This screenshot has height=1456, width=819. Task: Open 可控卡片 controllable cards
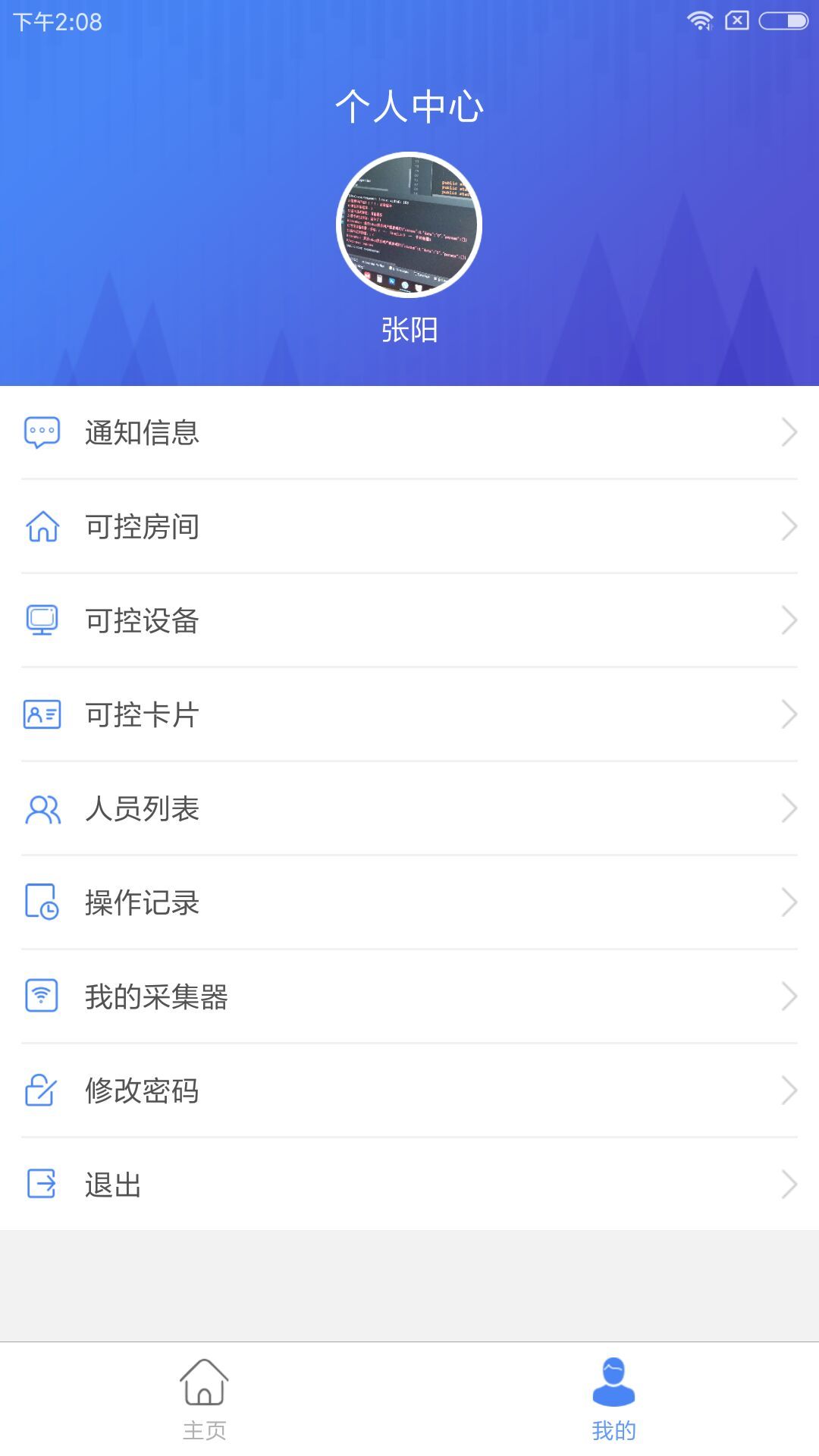pos(409,714)
